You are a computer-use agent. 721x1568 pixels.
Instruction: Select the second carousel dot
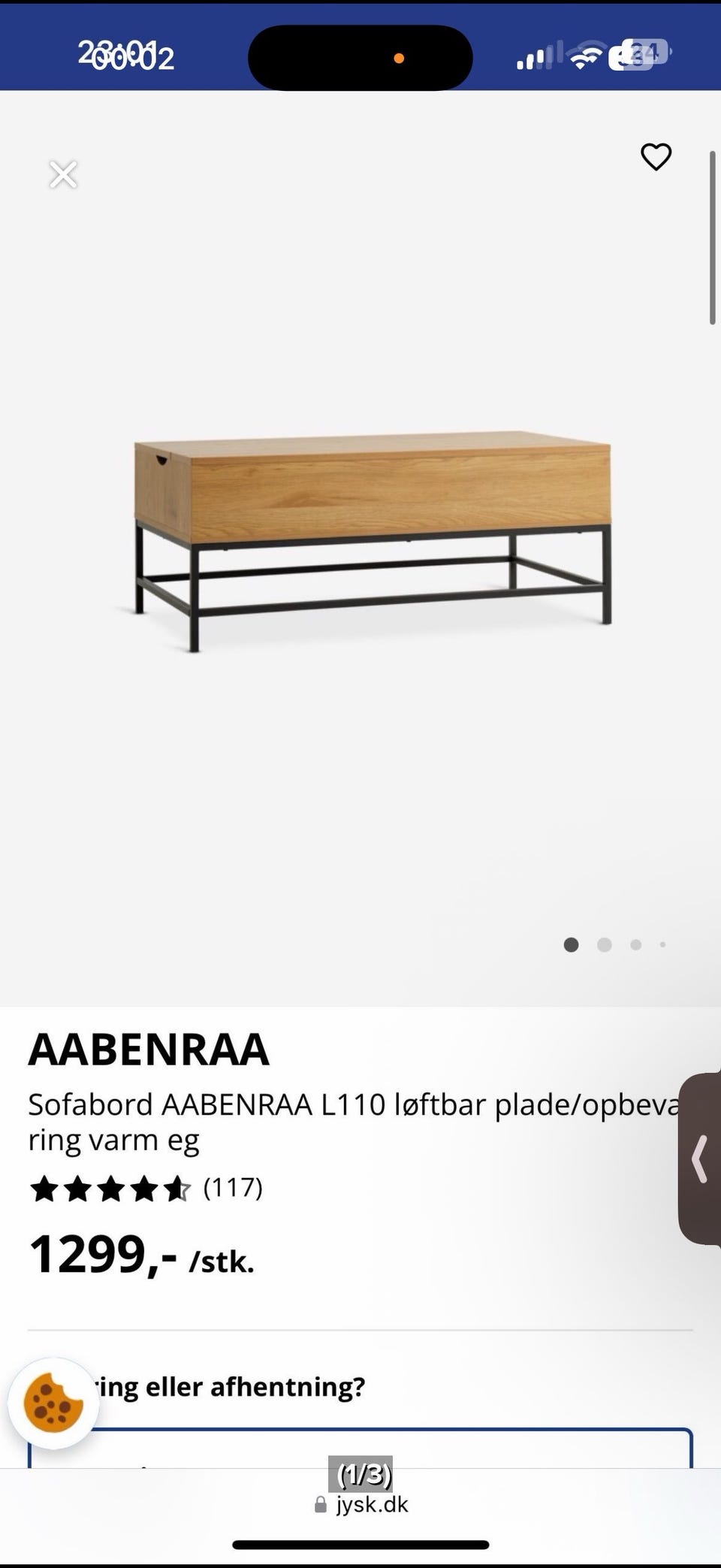pos(604,944)
